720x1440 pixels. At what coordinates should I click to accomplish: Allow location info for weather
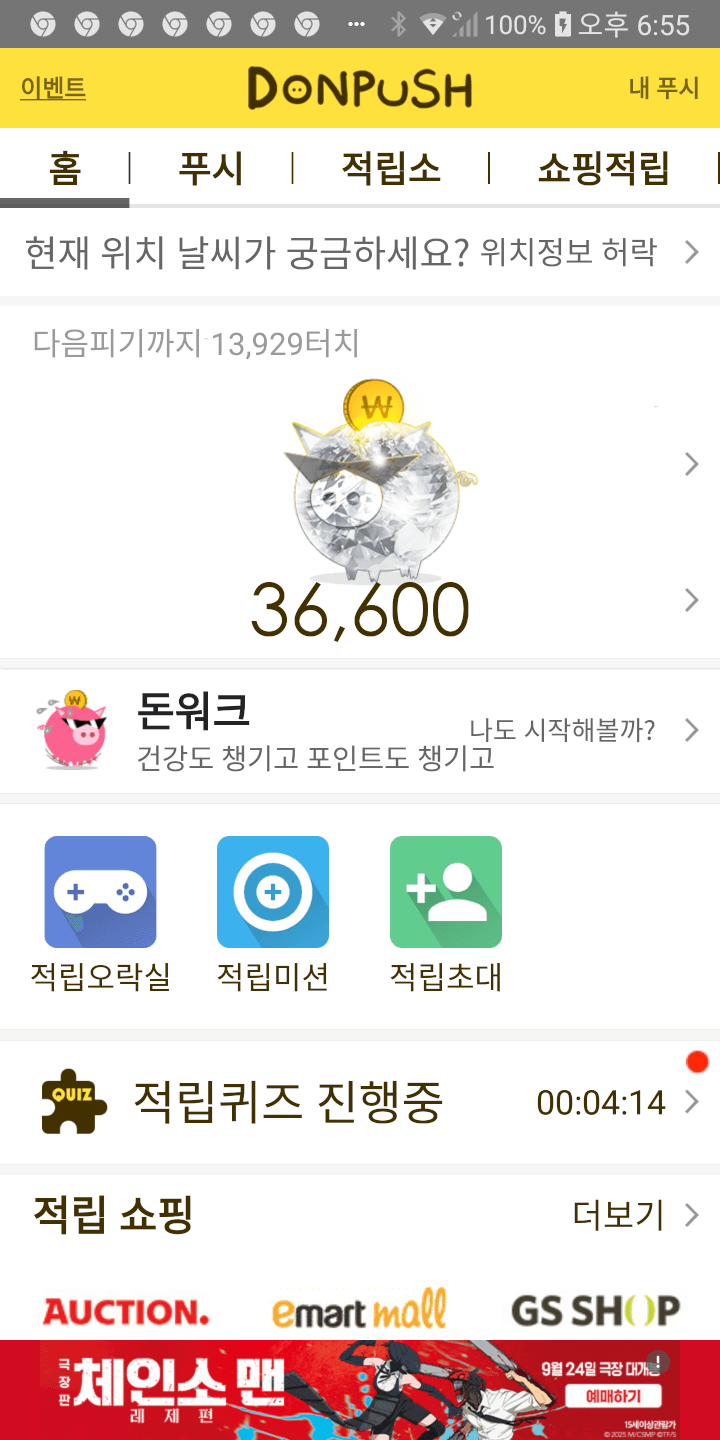point(568,252)
